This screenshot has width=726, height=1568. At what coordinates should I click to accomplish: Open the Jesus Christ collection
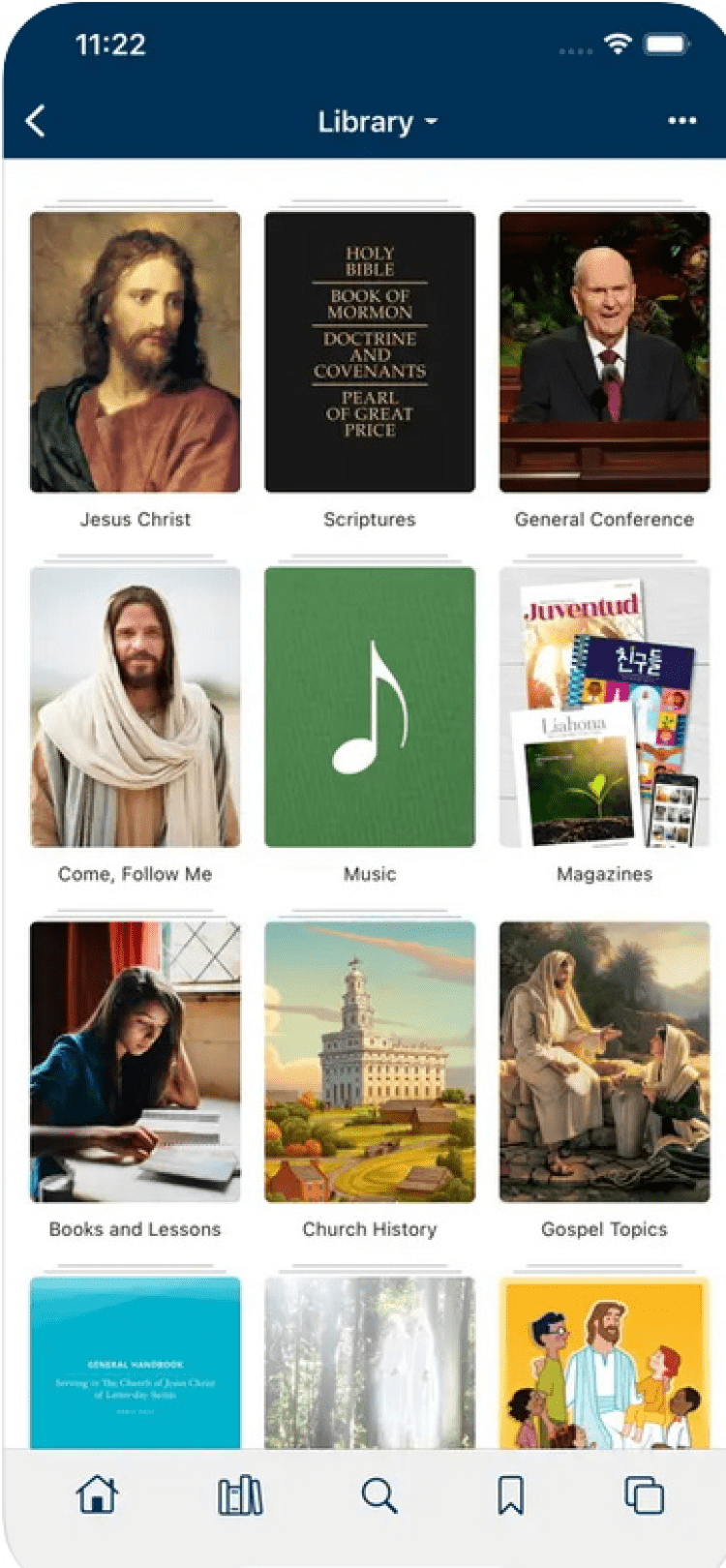(x=136, y=352)
